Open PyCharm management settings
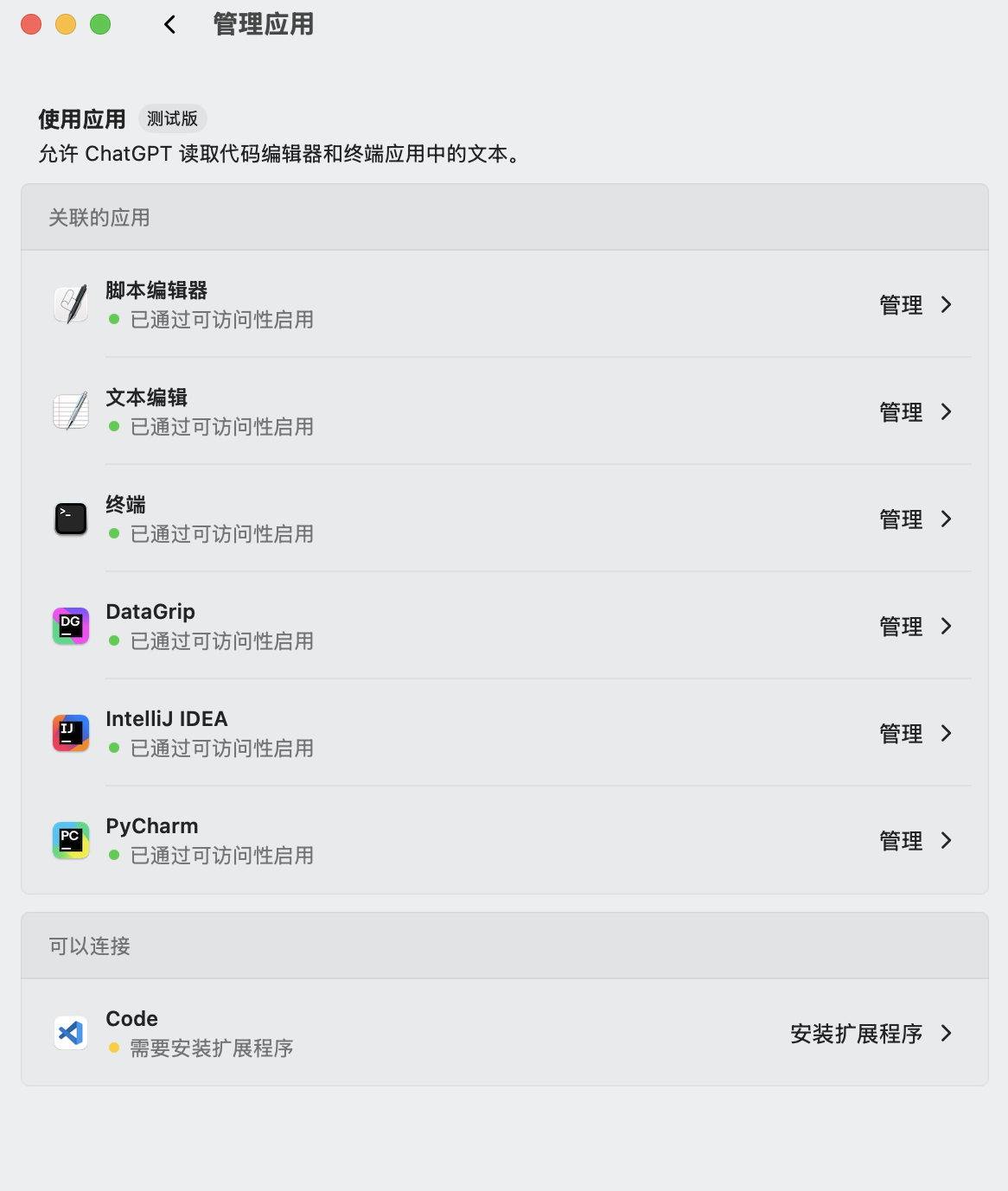Screen dimensions: 1008x1191 point(915,841)
